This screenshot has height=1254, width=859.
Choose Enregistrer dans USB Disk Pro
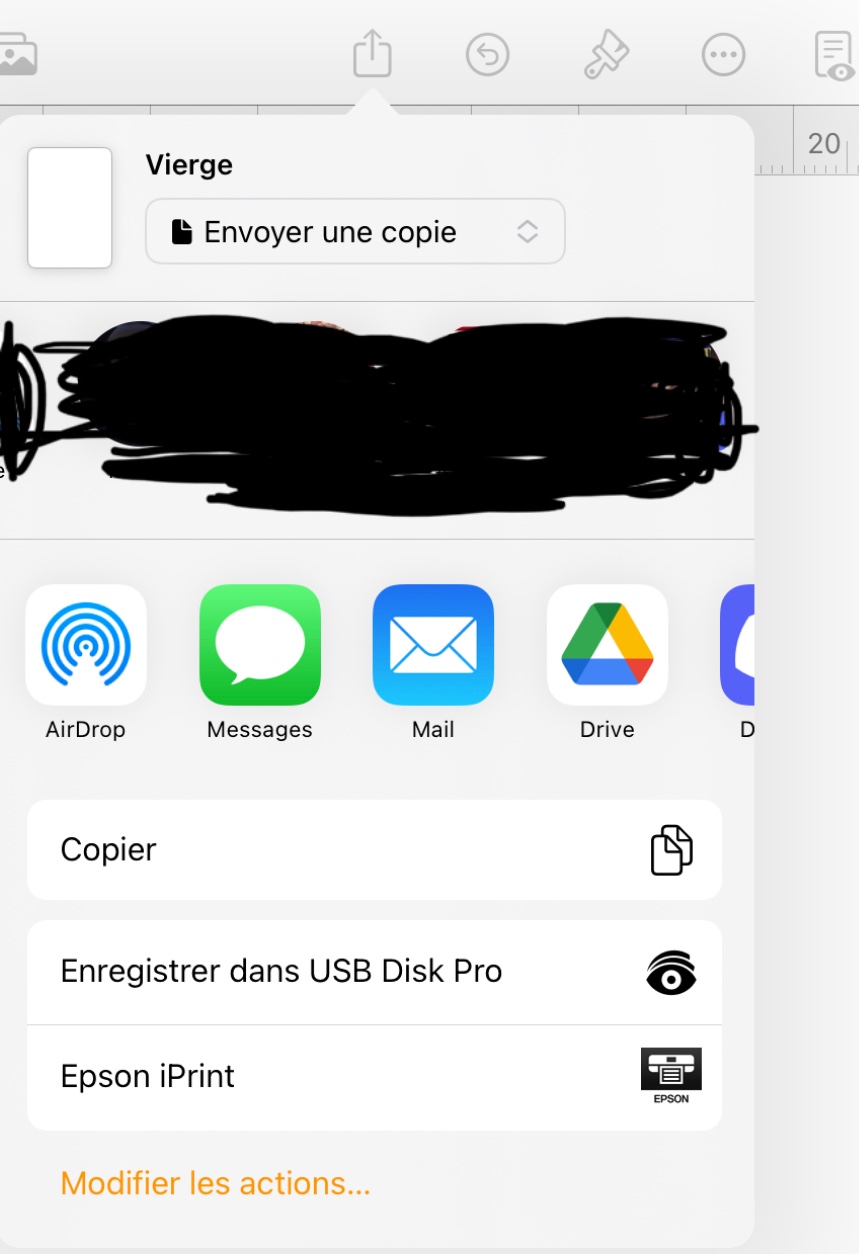[374, 972]
